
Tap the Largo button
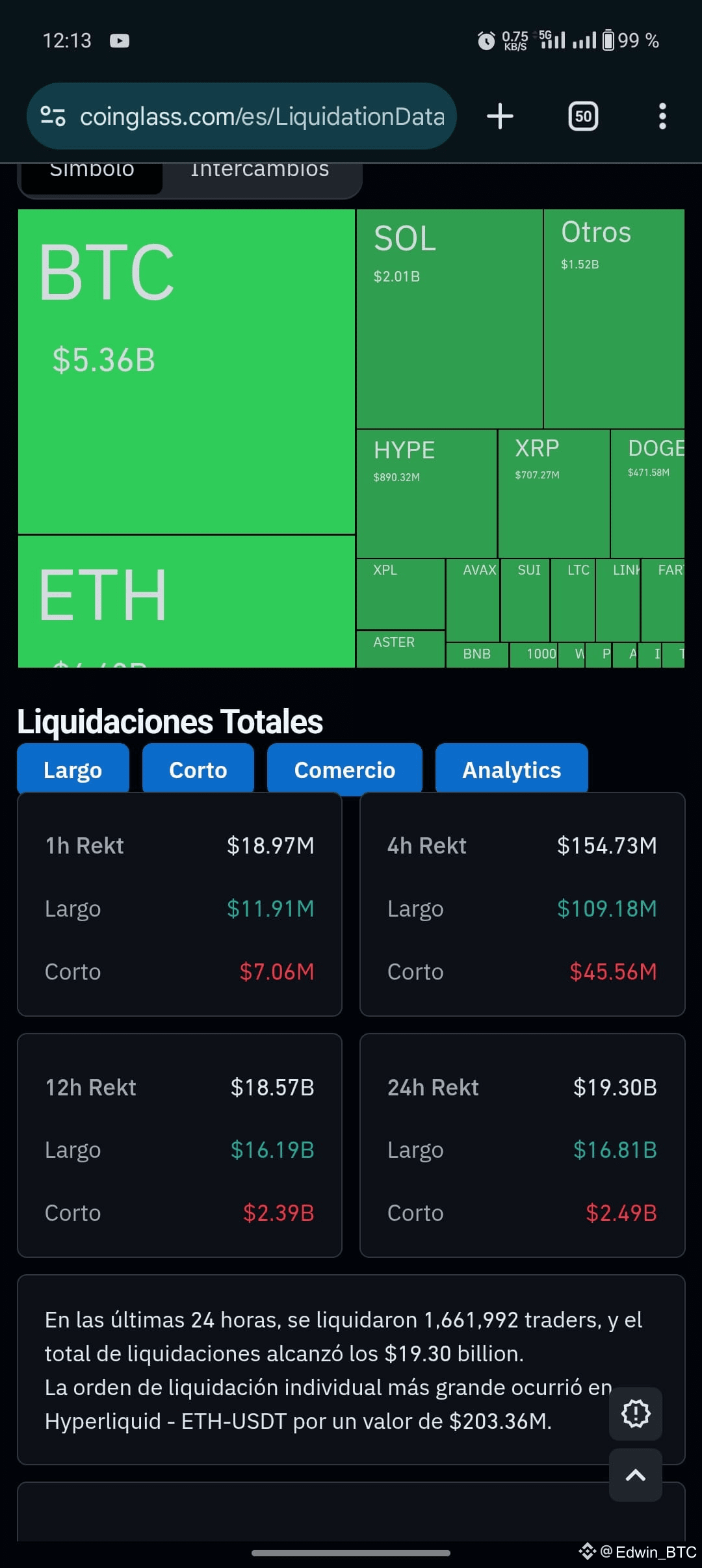(73, 769)
